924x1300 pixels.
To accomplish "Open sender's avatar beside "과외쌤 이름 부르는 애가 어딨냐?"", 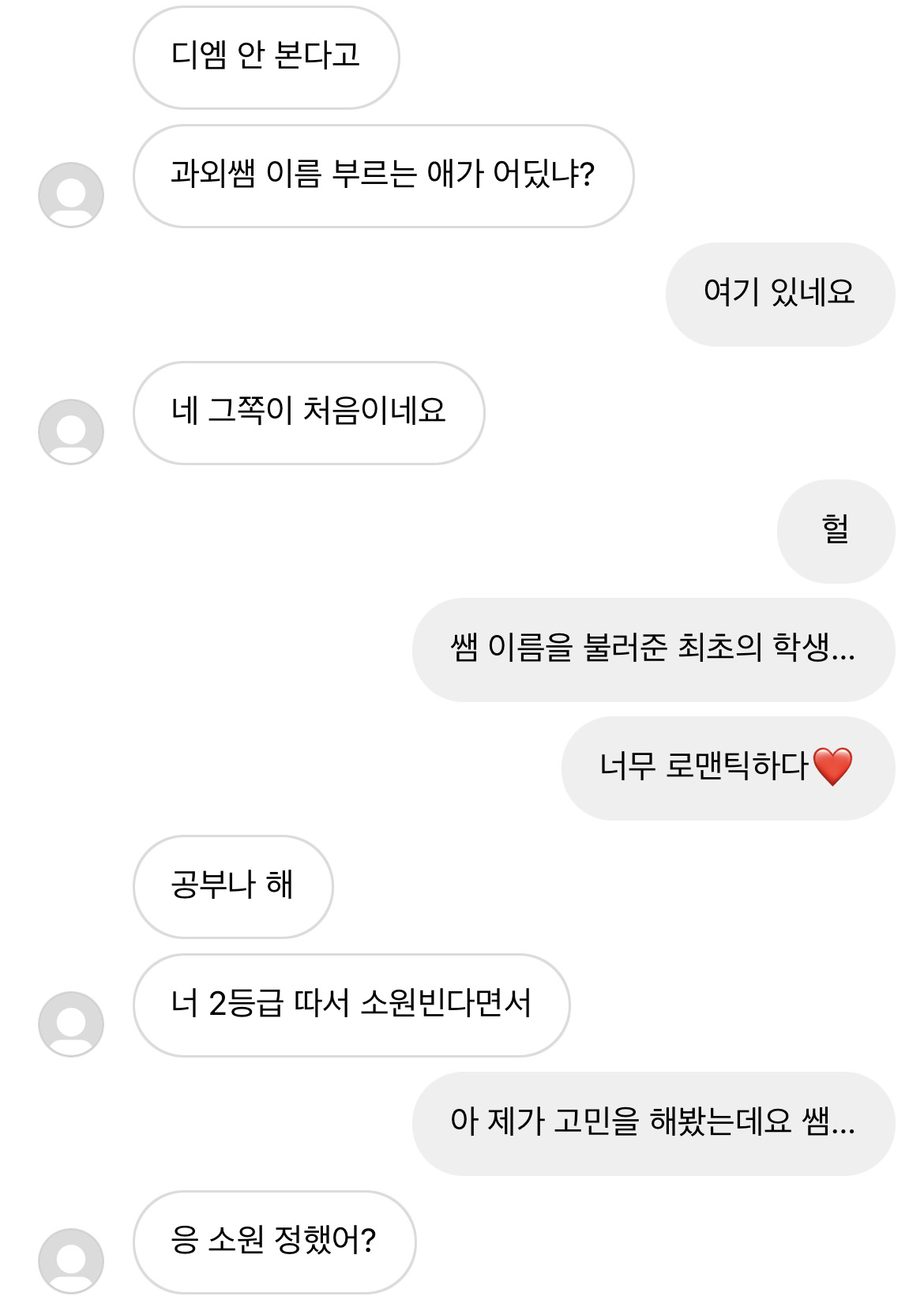I will coord(71,195).
